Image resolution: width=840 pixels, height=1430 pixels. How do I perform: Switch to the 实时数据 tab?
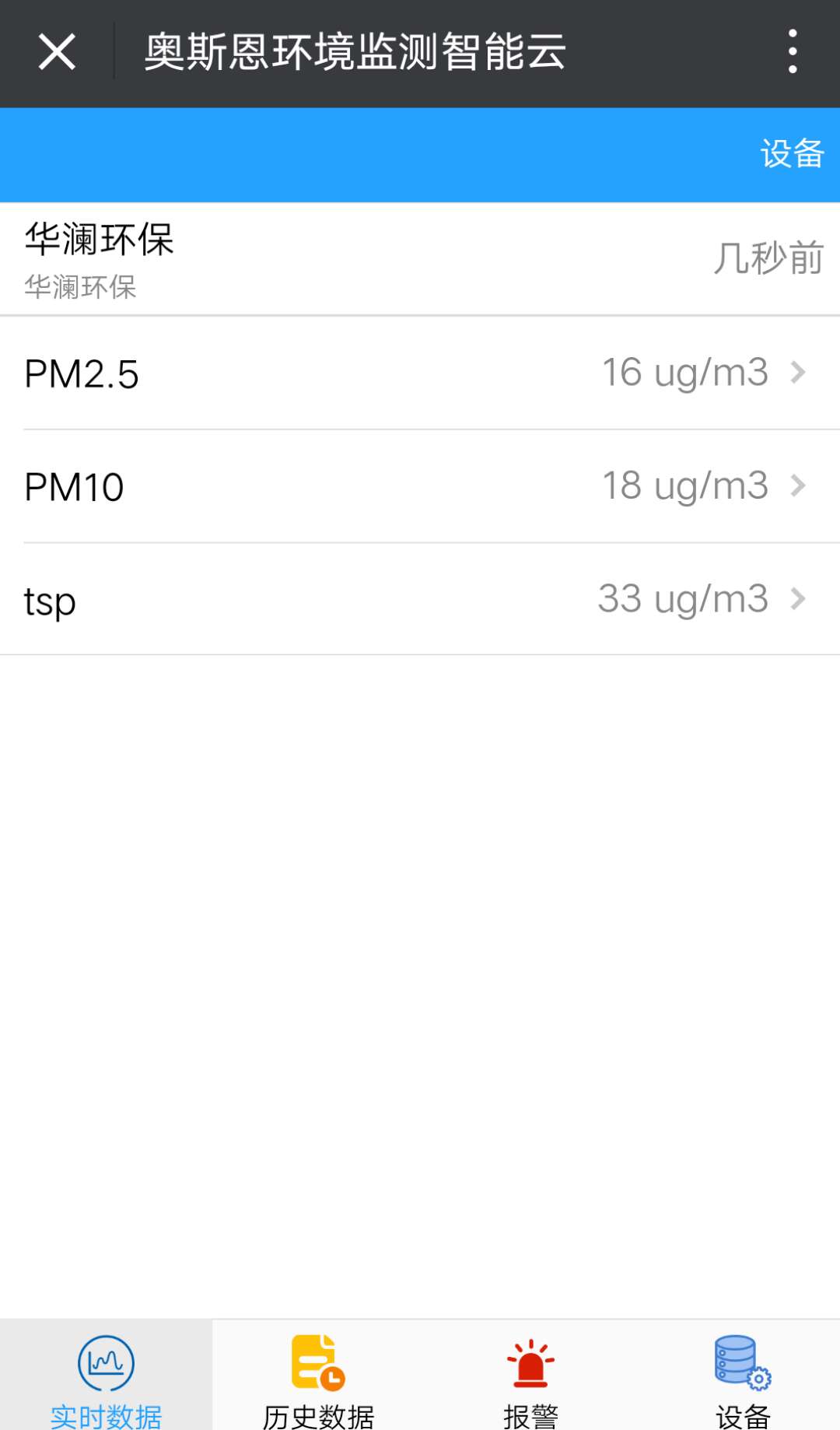click(x=106, y=1375)
